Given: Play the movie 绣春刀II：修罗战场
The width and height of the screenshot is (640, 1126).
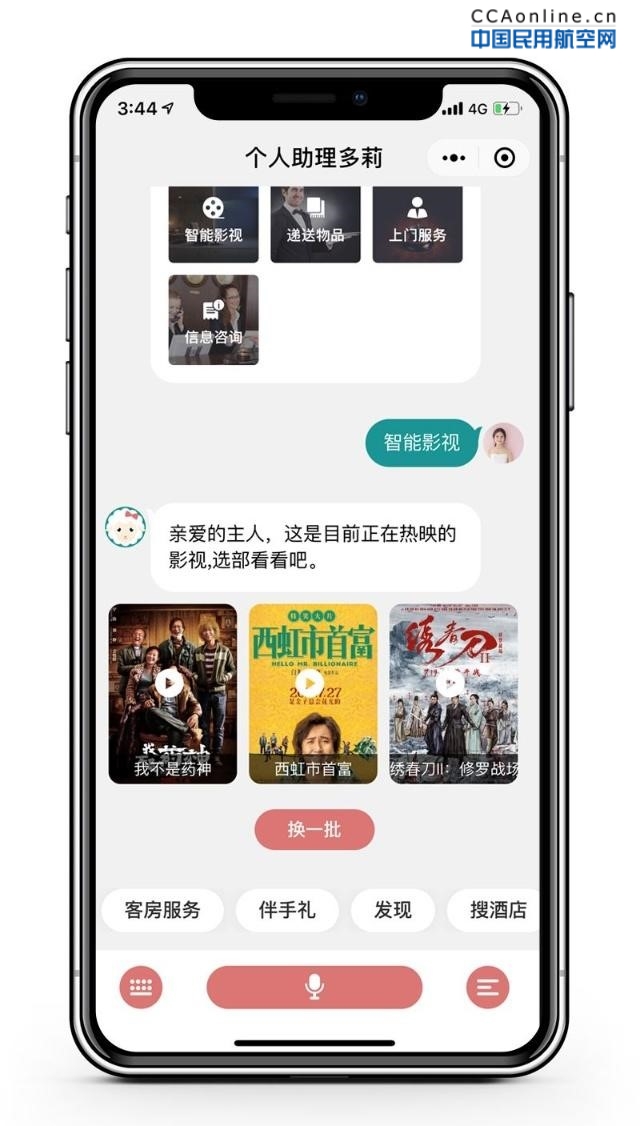Looking at the screenshot, I should point(453,683).
